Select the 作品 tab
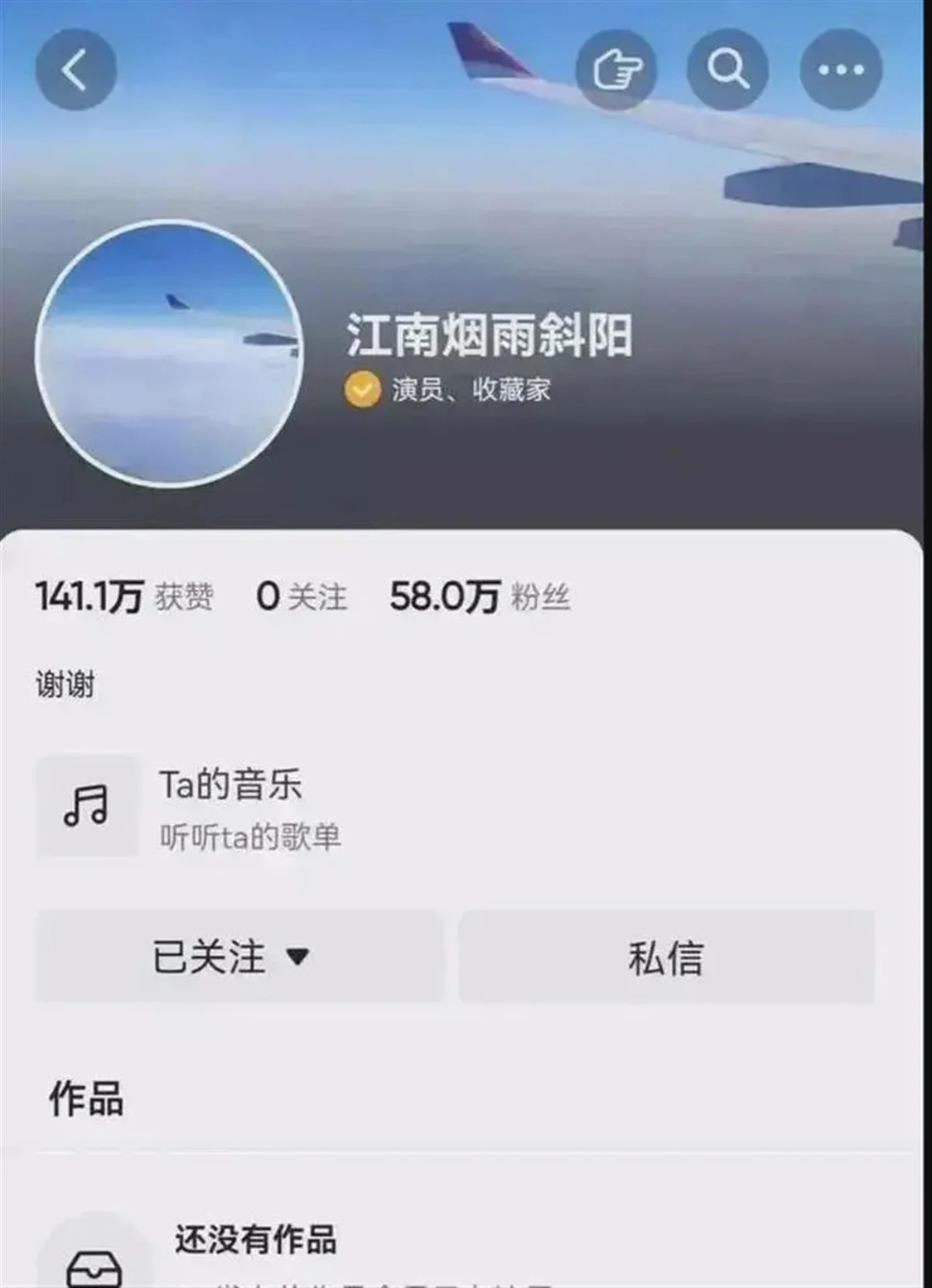Screen dimensions: 932x1288 coord(86,1099)
